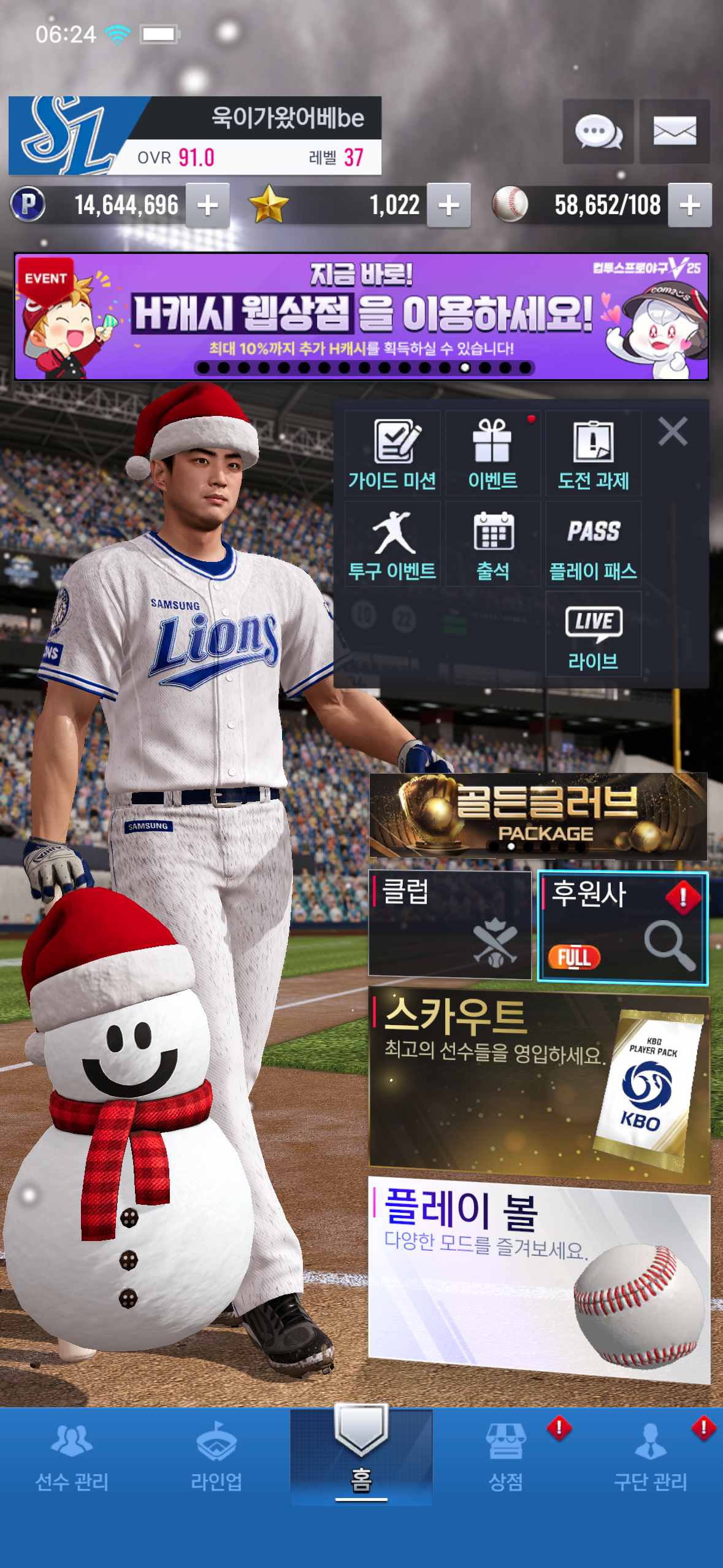Open the 골든글러브 PACKAGE banner
723x1568 pixels.
[x=538, y=815]
